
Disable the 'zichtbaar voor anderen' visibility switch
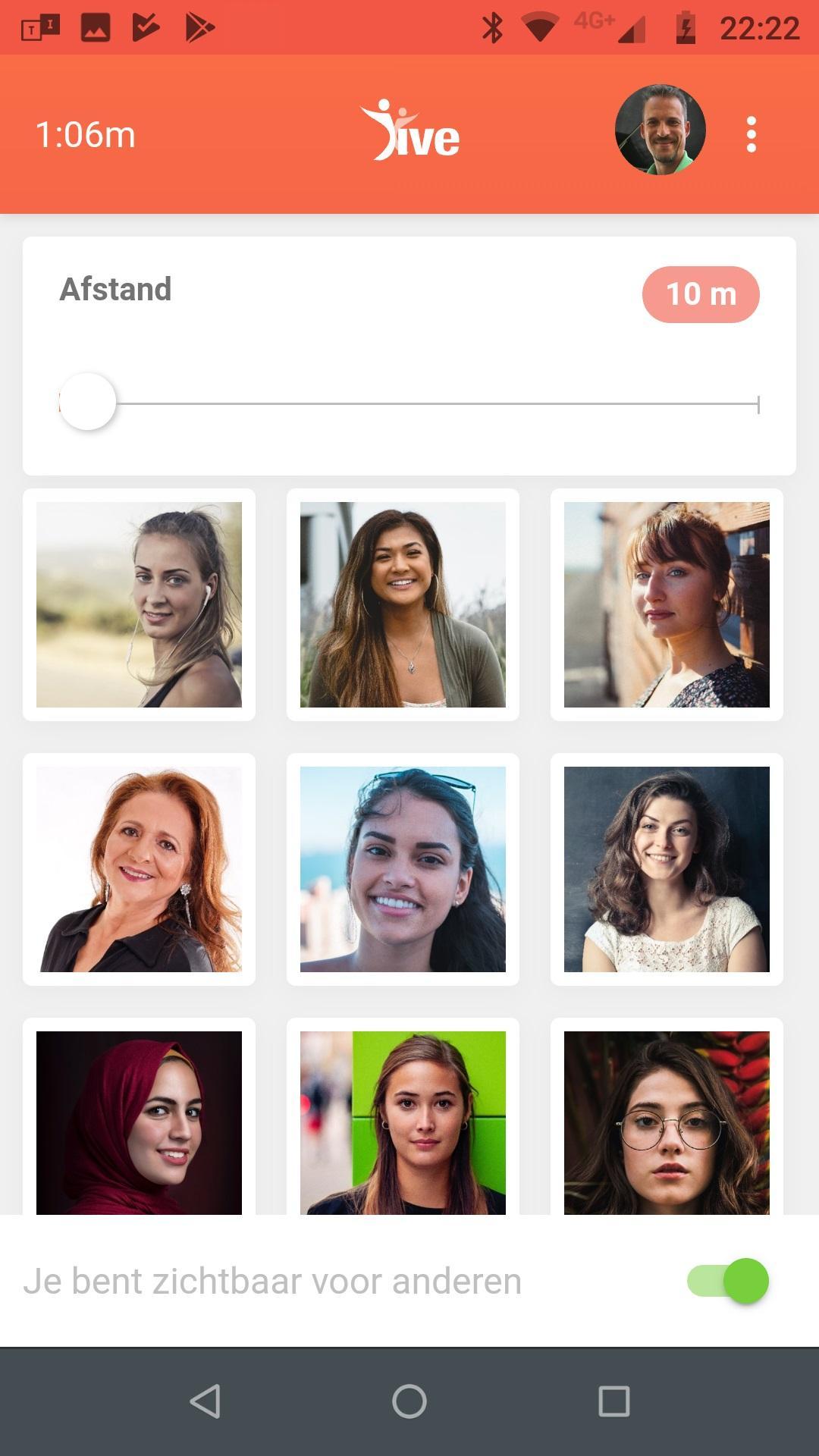[728, 1281]
